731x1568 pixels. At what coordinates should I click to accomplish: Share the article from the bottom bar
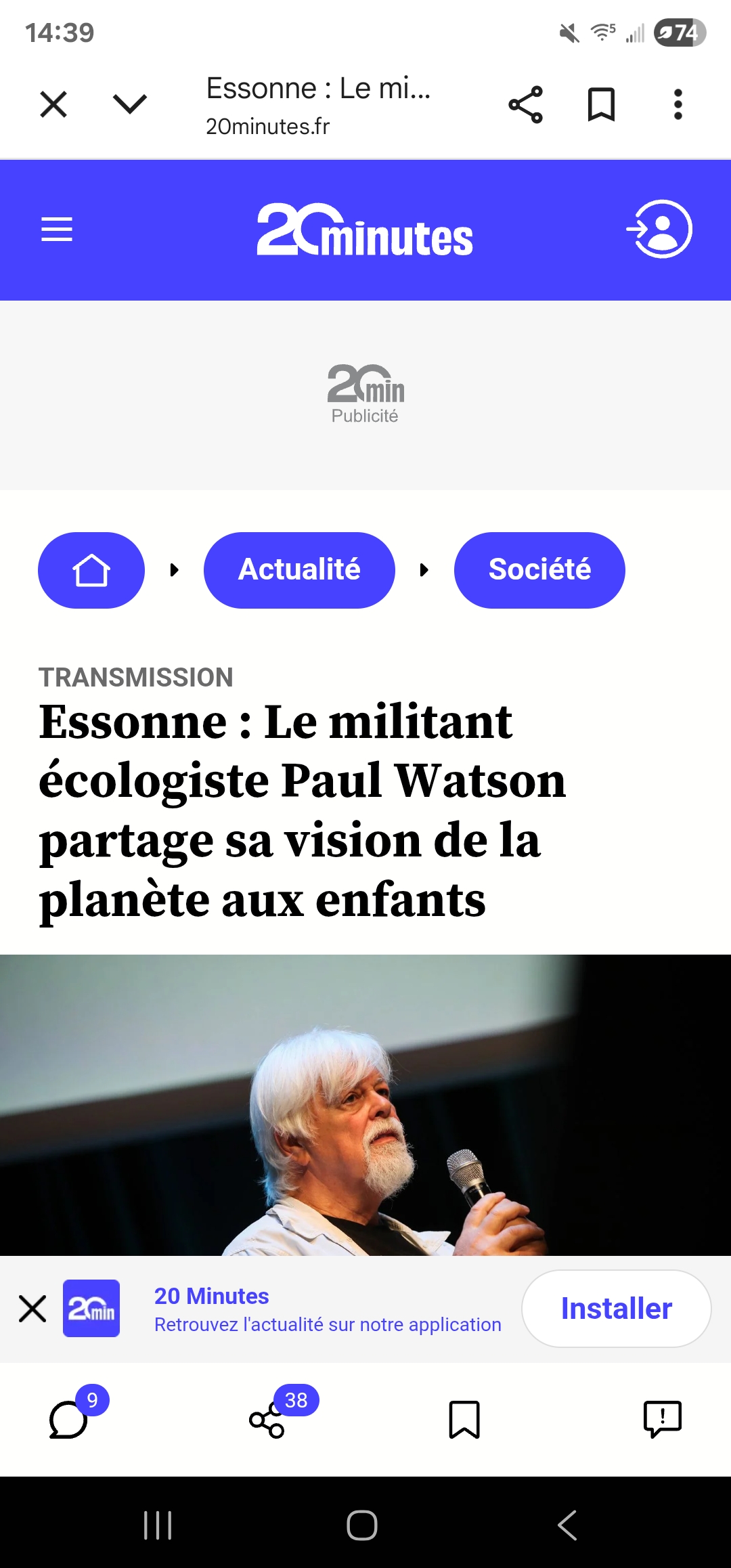coord(267,1419)
